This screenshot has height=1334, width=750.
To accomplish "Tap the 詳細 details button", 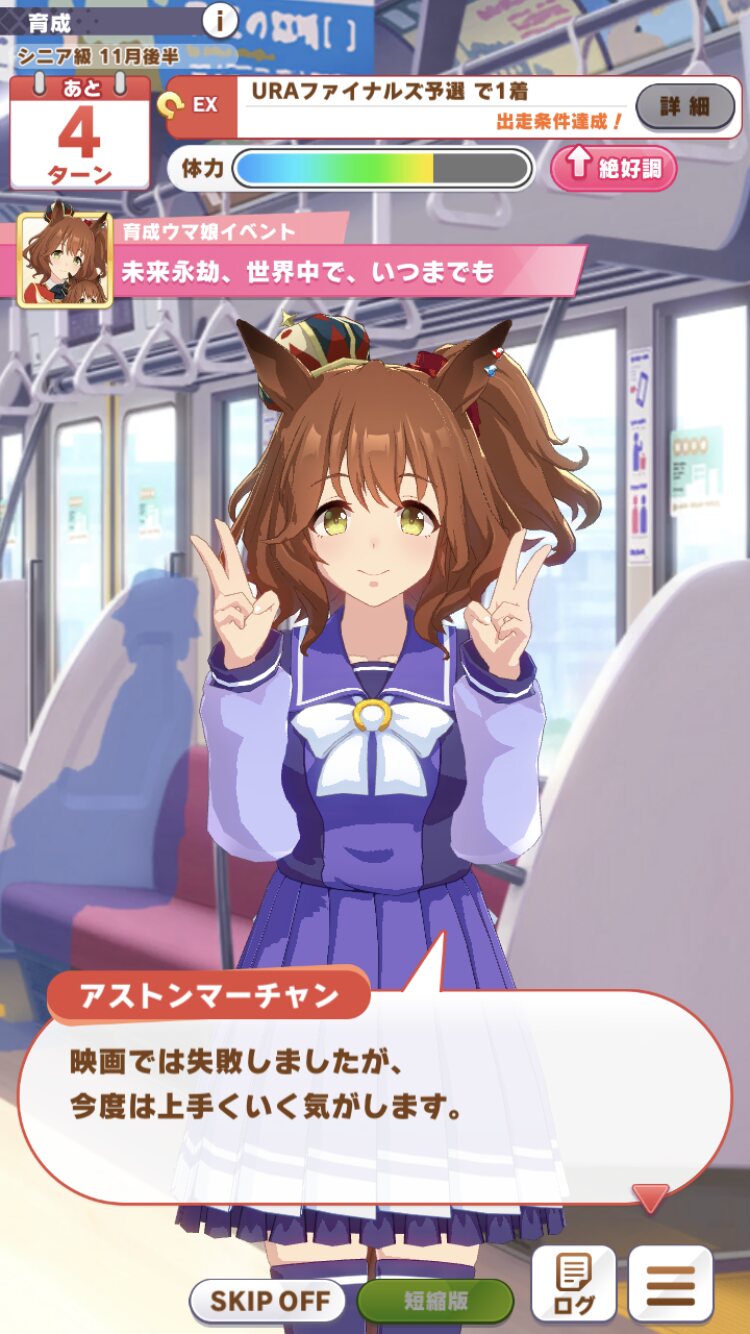I will coord(684,106).
